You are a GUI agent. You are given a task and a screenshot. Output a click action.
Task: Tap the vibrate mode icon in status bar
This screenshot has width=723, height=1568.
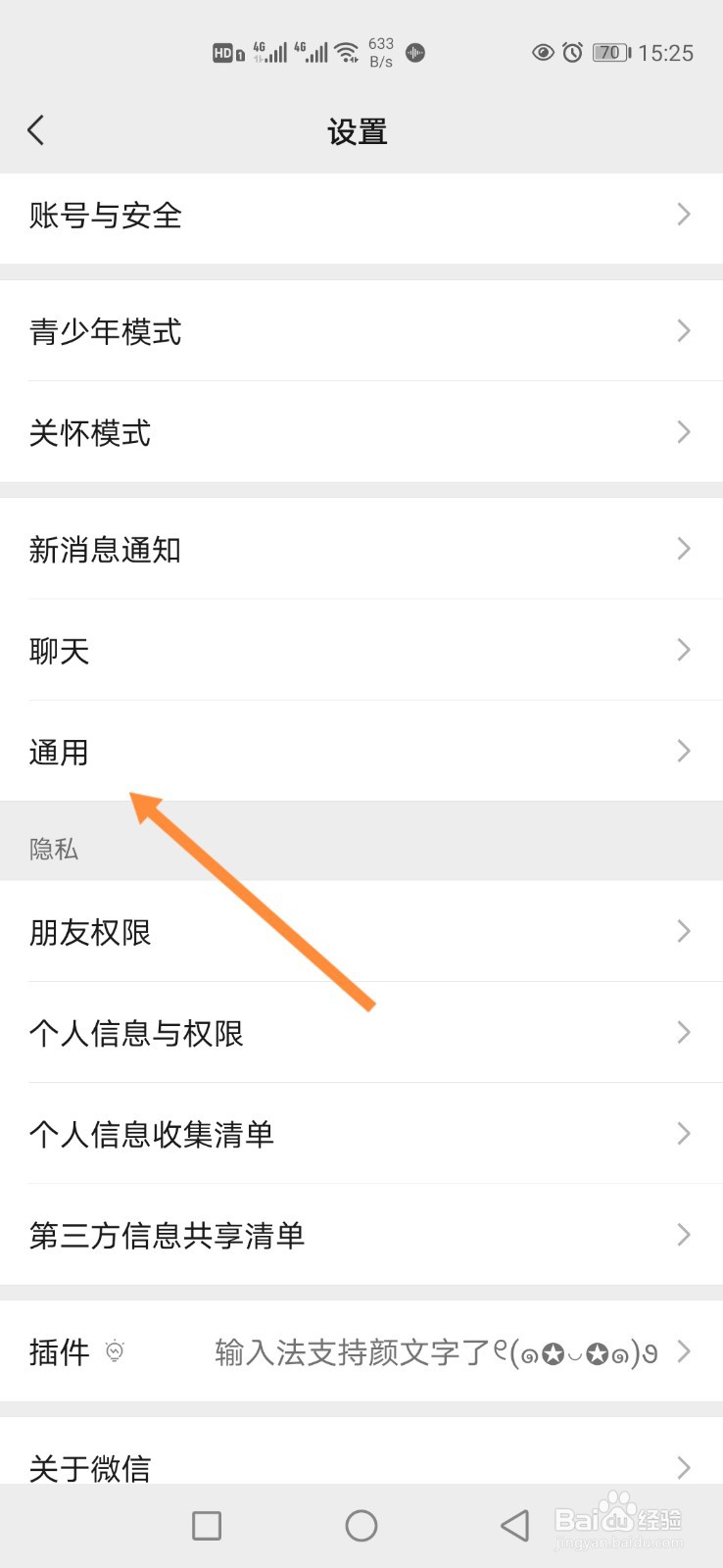pos(414,53)
